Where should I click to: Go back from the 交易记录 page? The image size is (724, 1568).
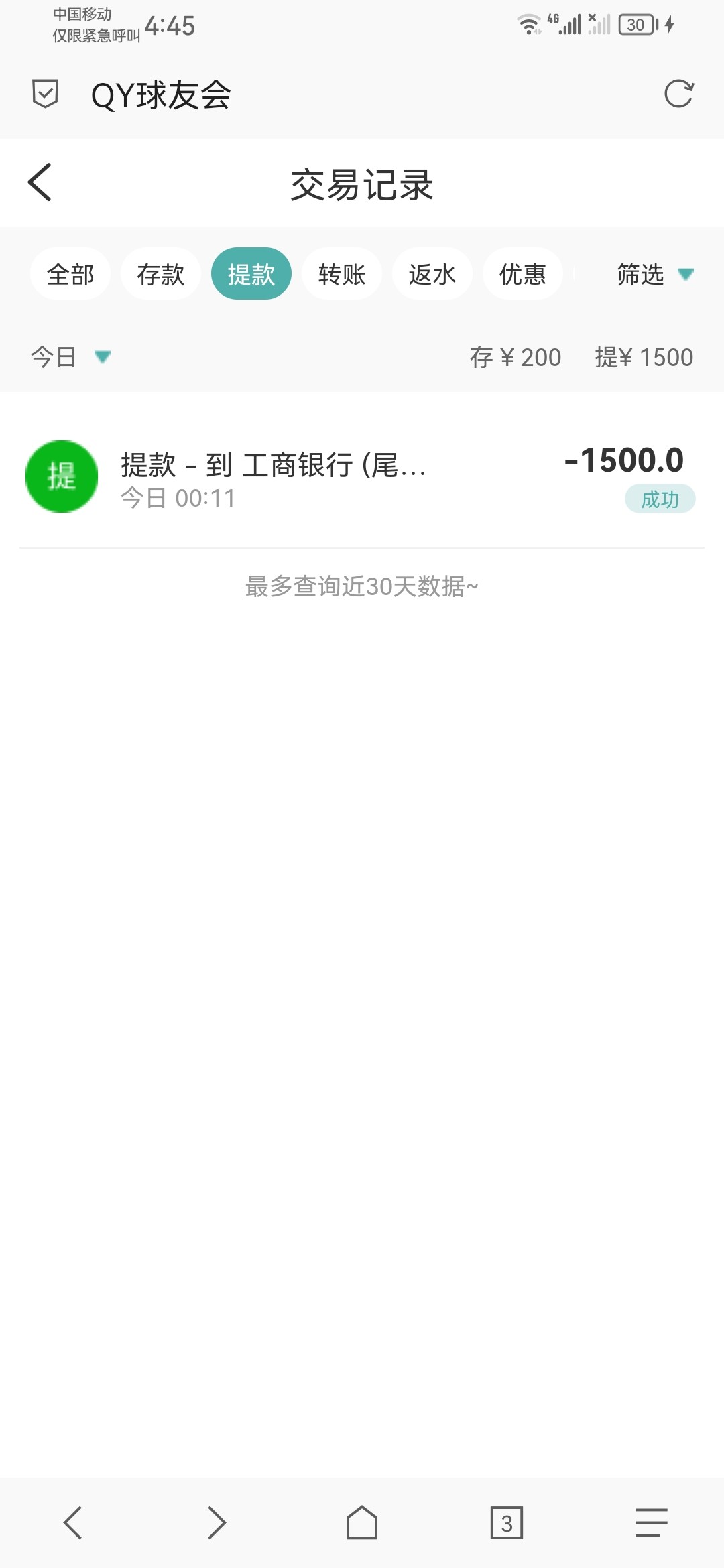(x=40, y=182)
